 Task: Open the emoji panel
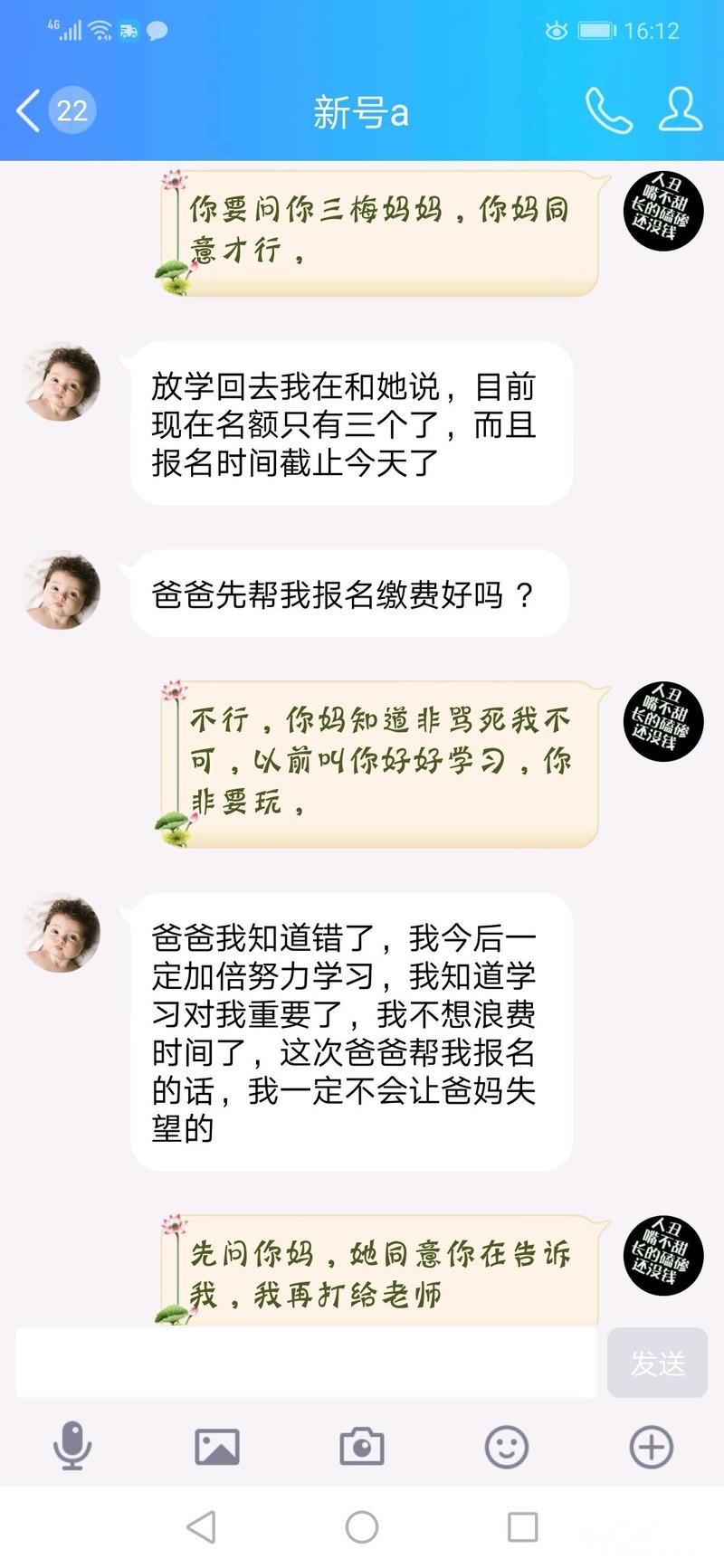(507, 1446)
